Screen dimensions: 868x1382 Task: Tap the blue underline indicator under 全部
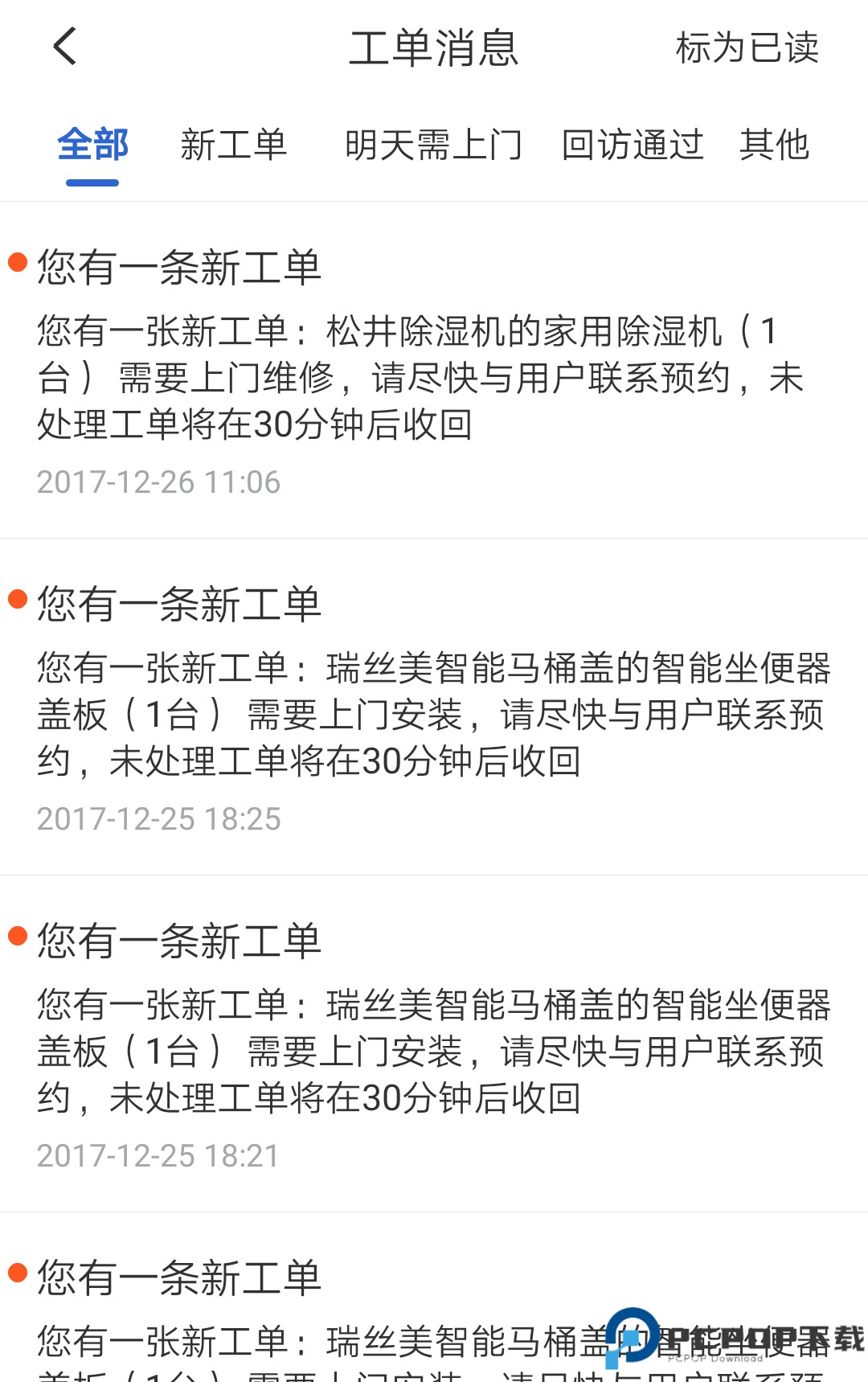click(91, 183)
